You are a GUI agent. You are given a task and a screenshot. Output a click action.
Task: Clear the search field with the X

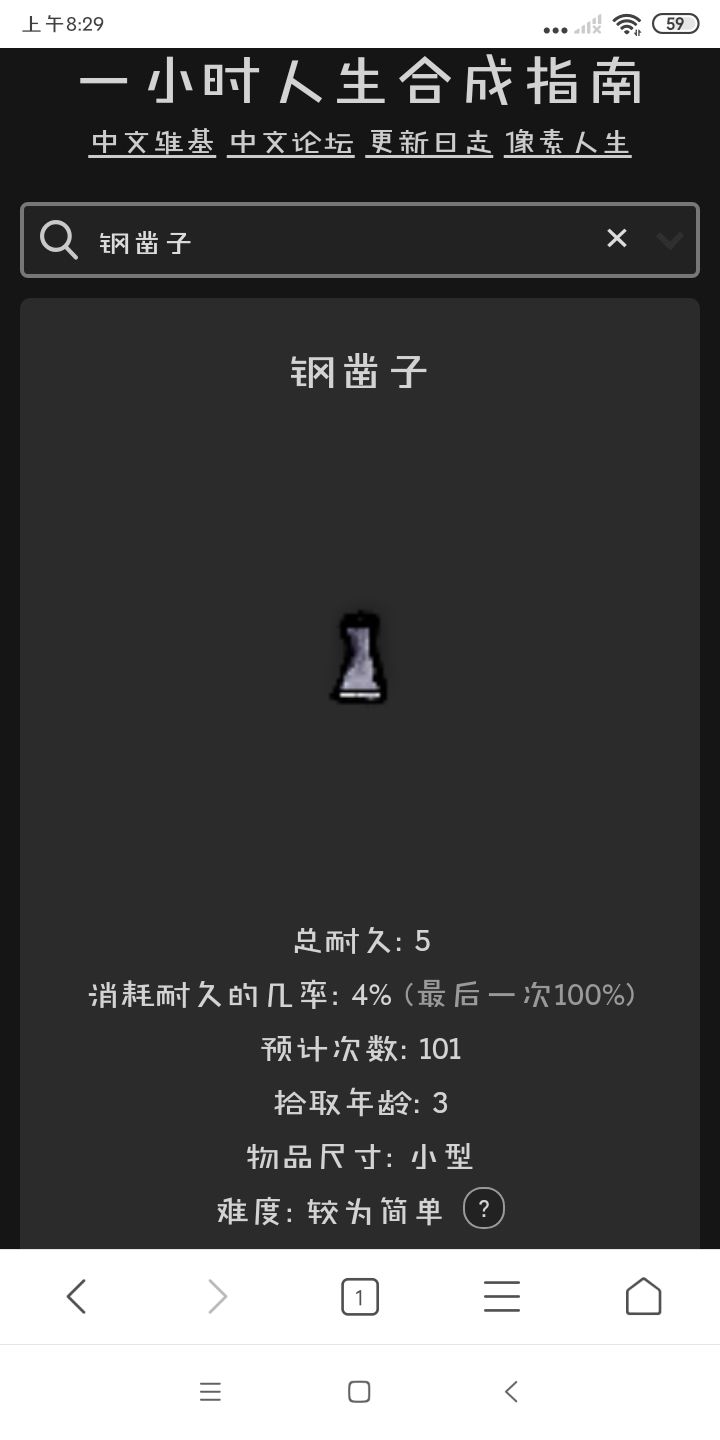[616, 239]
